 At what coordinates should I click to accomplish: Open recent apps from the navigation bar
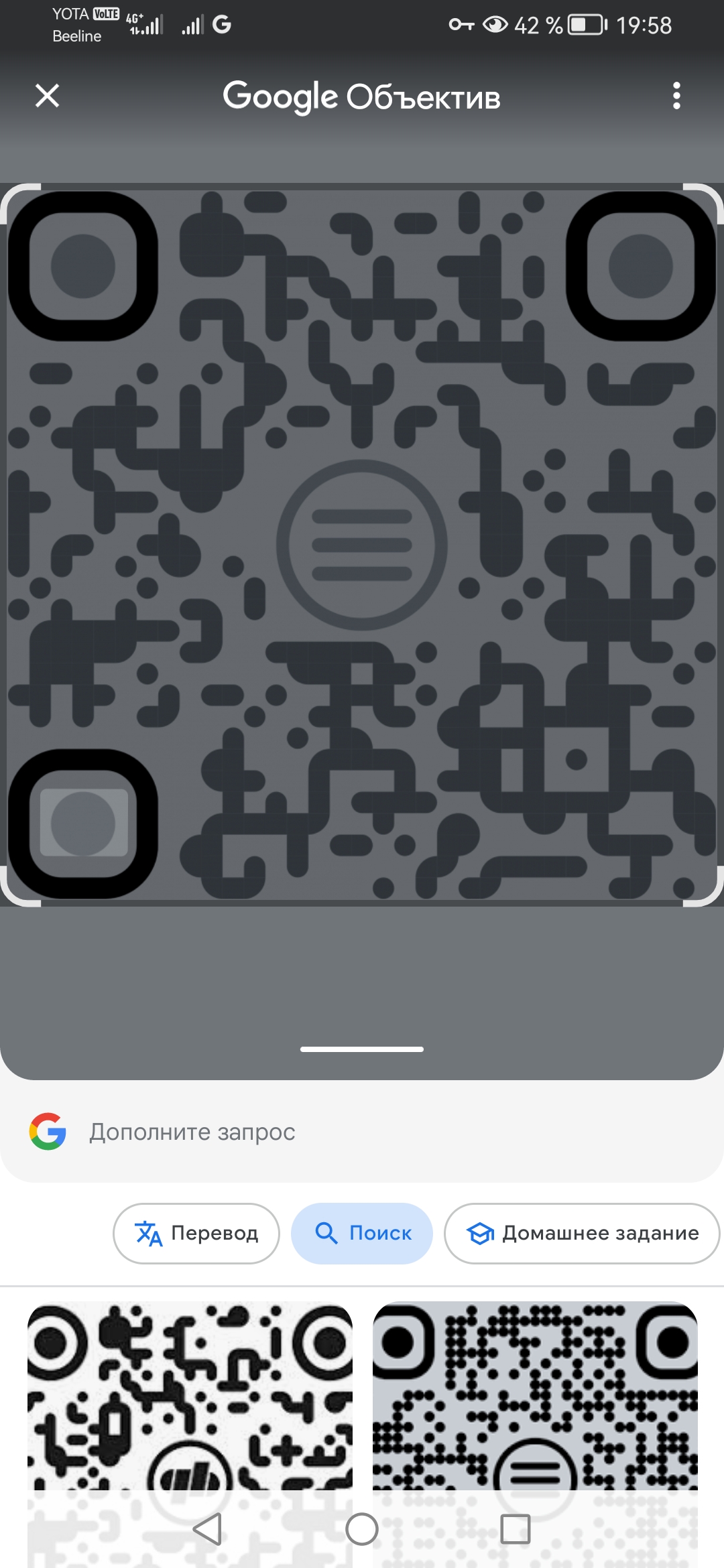point(516,1529)
